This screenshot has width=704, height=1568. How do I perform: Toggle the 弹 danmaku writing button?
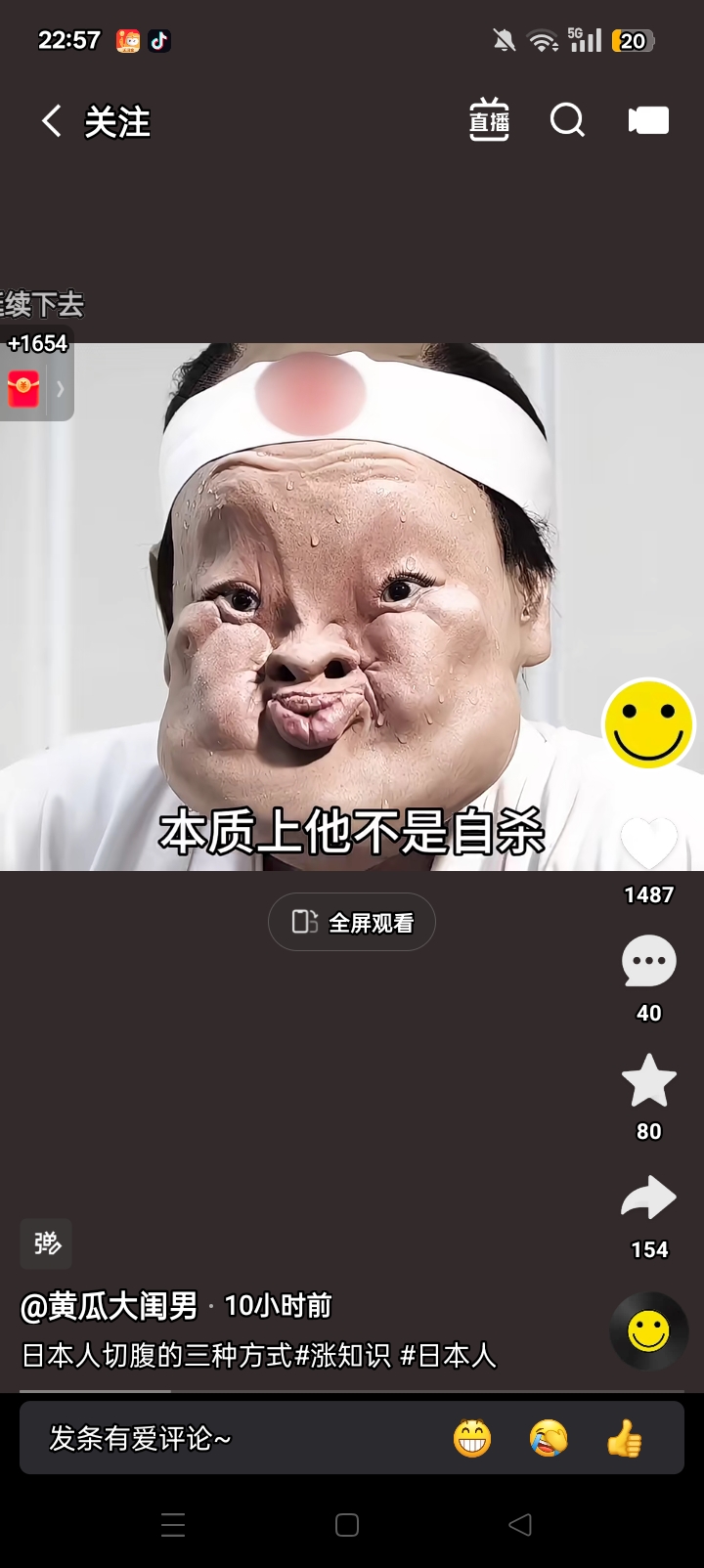pyautogui.click(x=46, y=1243)
